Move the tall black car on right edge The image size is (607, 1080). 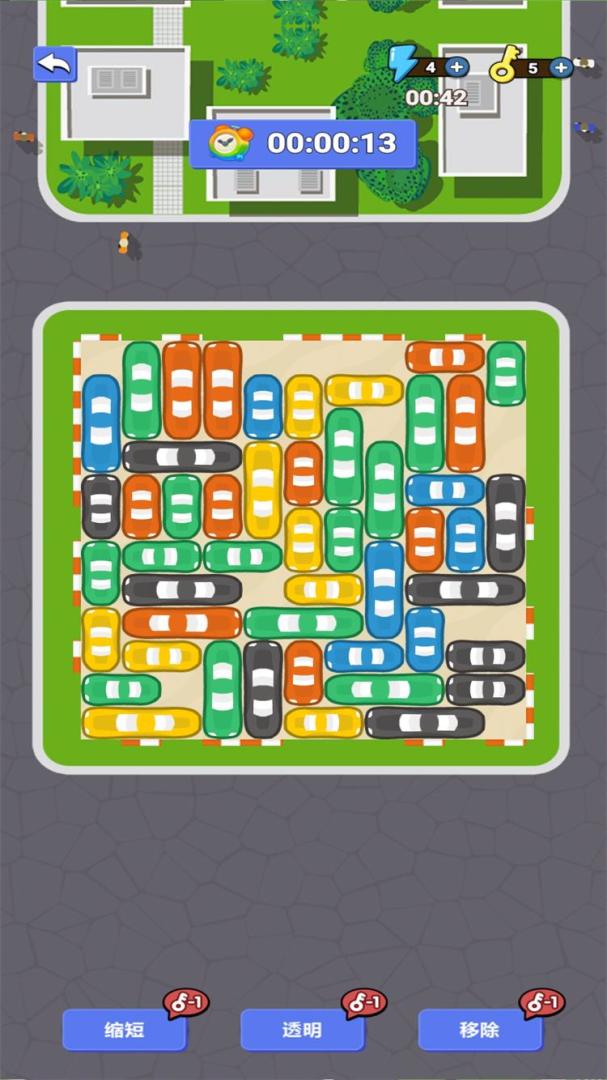(506, 522)
